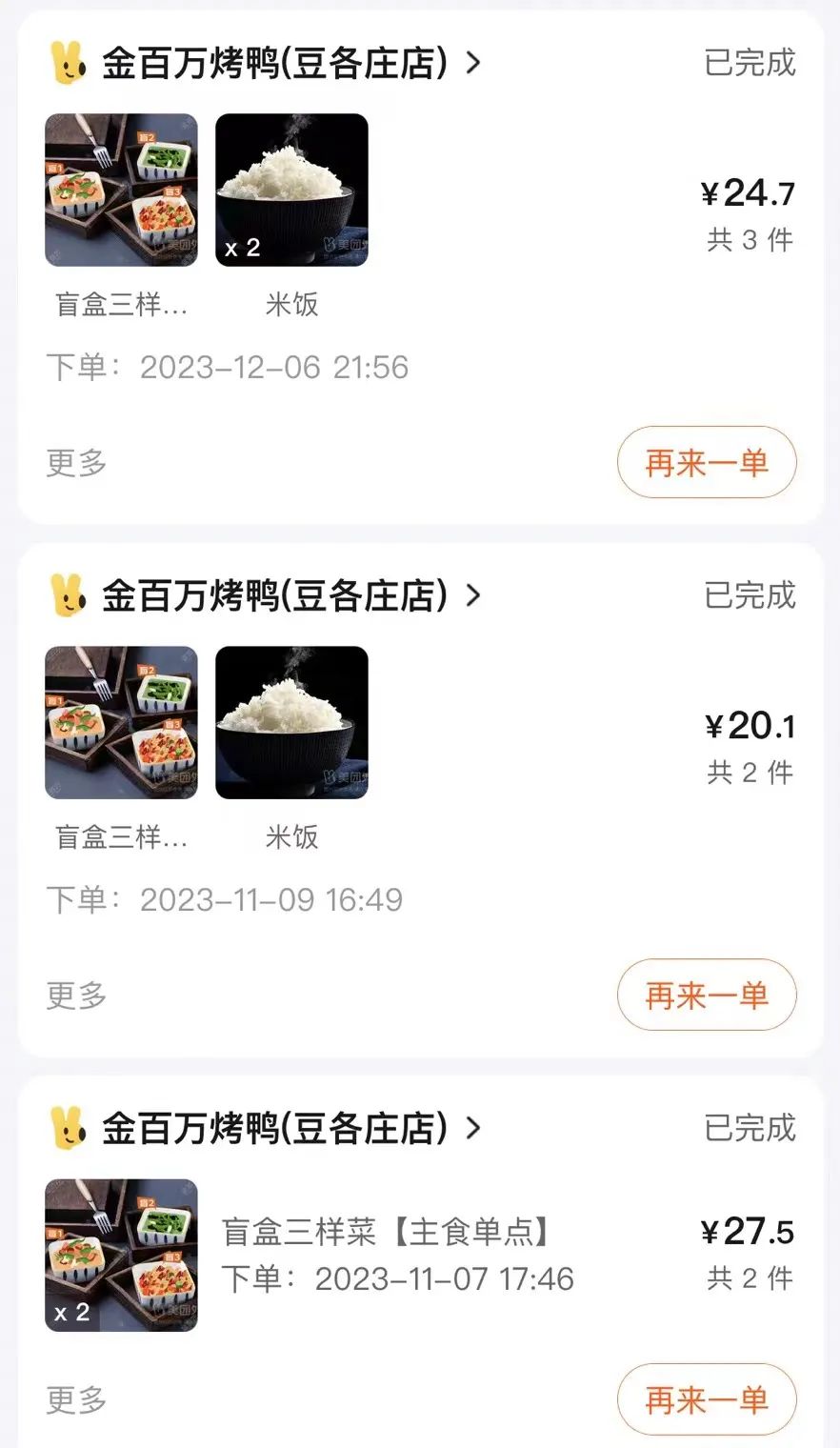This screenshot has height=1448, width=840.
Task: Open details via second order's store name arrow
Action: click(x=470, y=595)
